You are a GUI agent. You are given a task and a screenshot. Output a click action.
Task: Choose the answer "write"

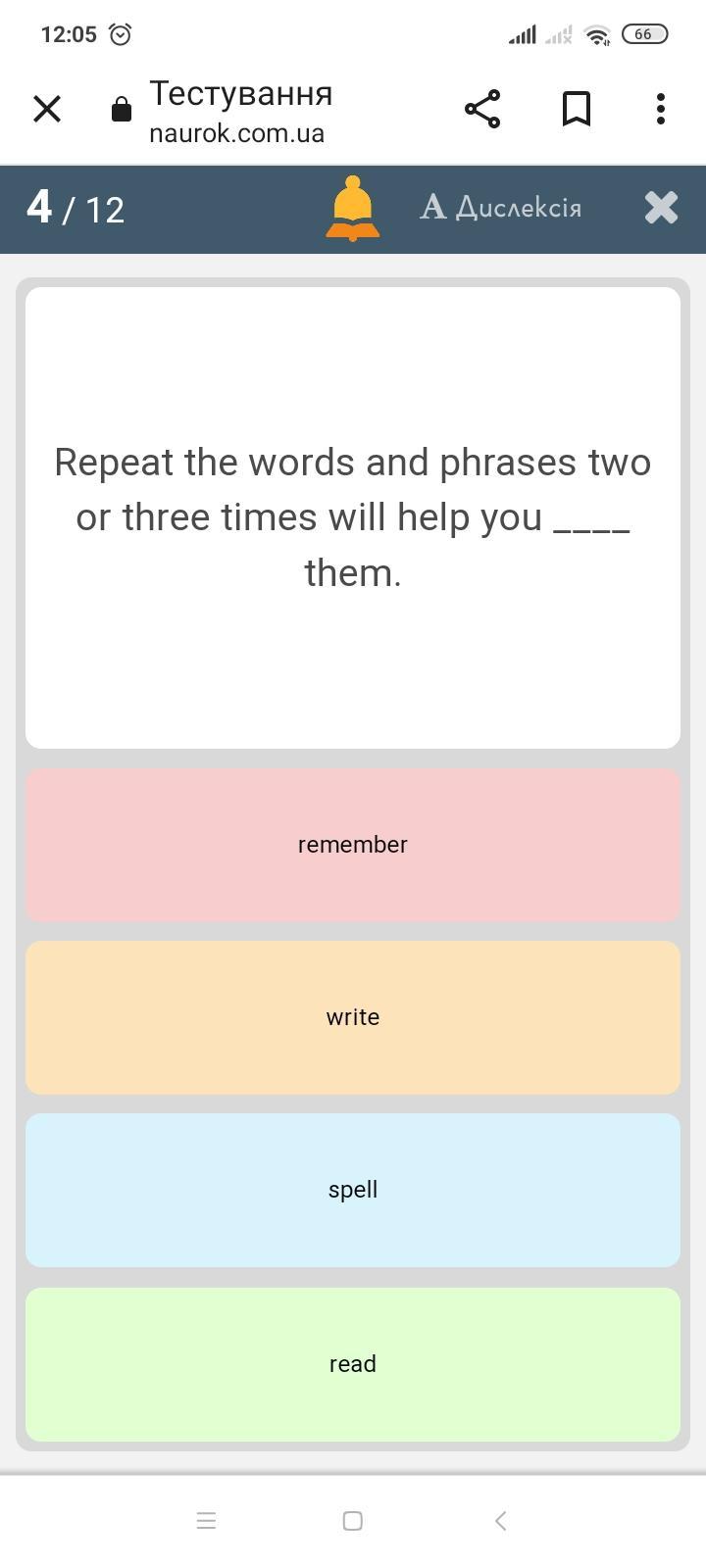pyautogui.click(x=353, y=1017)
